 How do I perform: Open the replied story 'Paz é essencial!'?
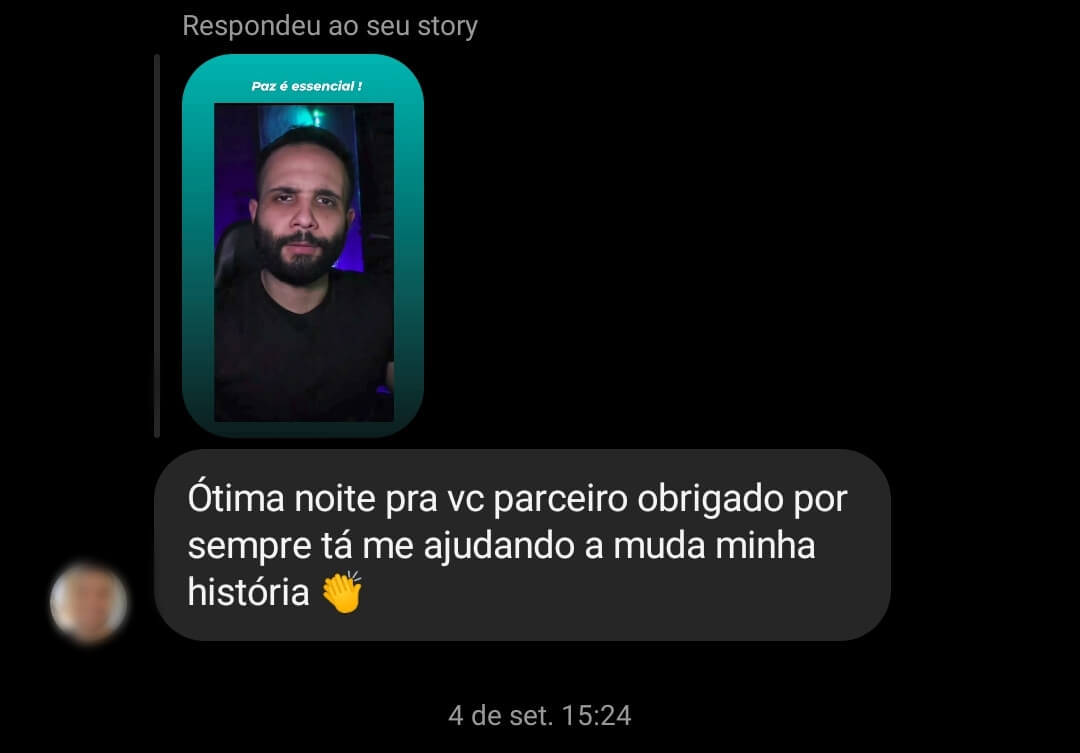(x=303, y=246)
